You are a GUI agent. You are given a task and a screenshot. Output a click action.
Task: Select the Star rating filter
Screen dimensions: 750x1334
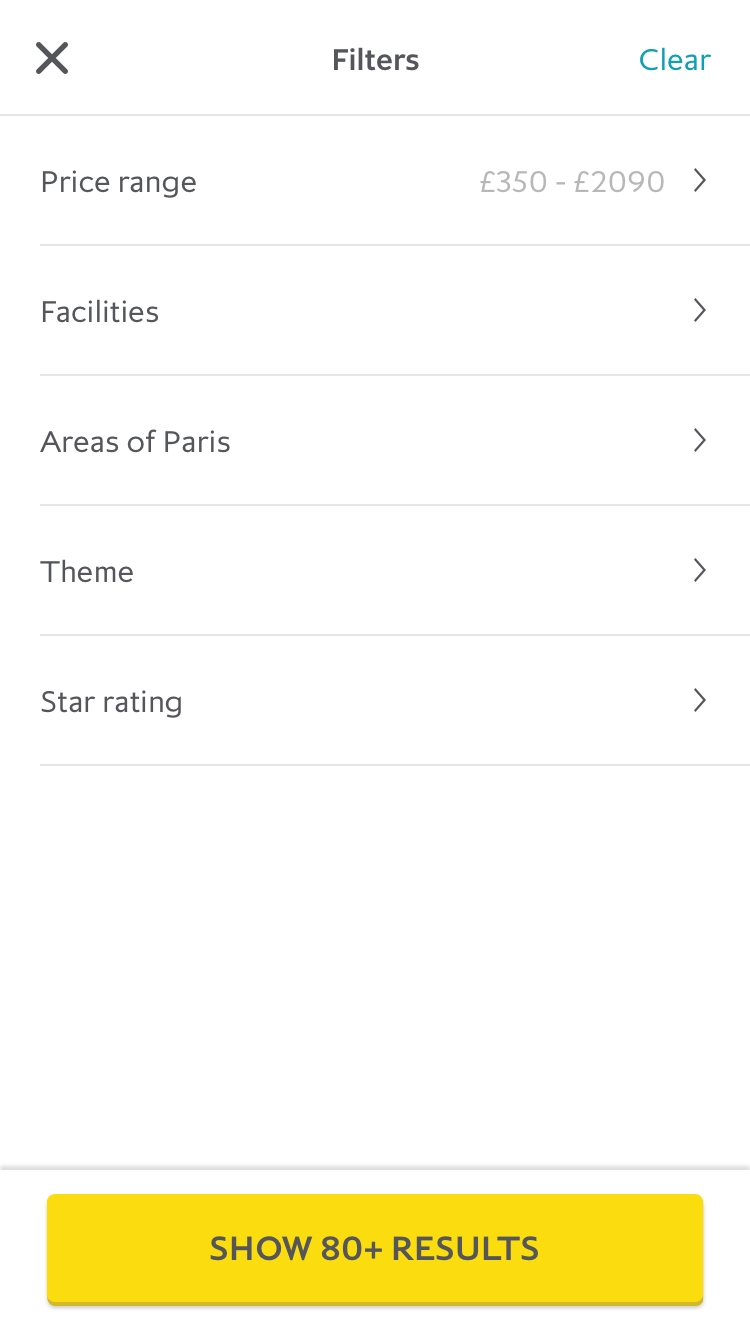coord(375,701)
